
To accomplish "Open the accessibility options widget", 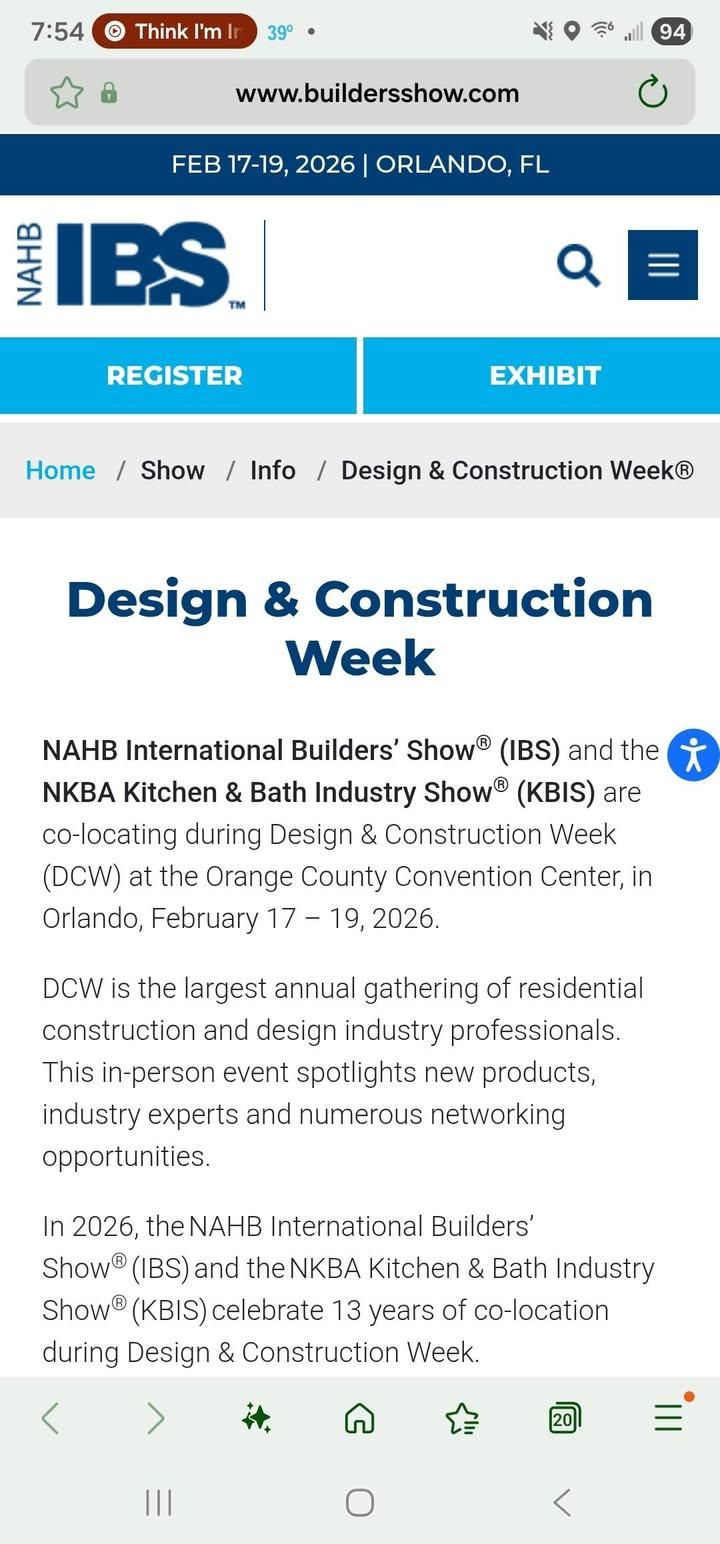I will coord(692,754).
